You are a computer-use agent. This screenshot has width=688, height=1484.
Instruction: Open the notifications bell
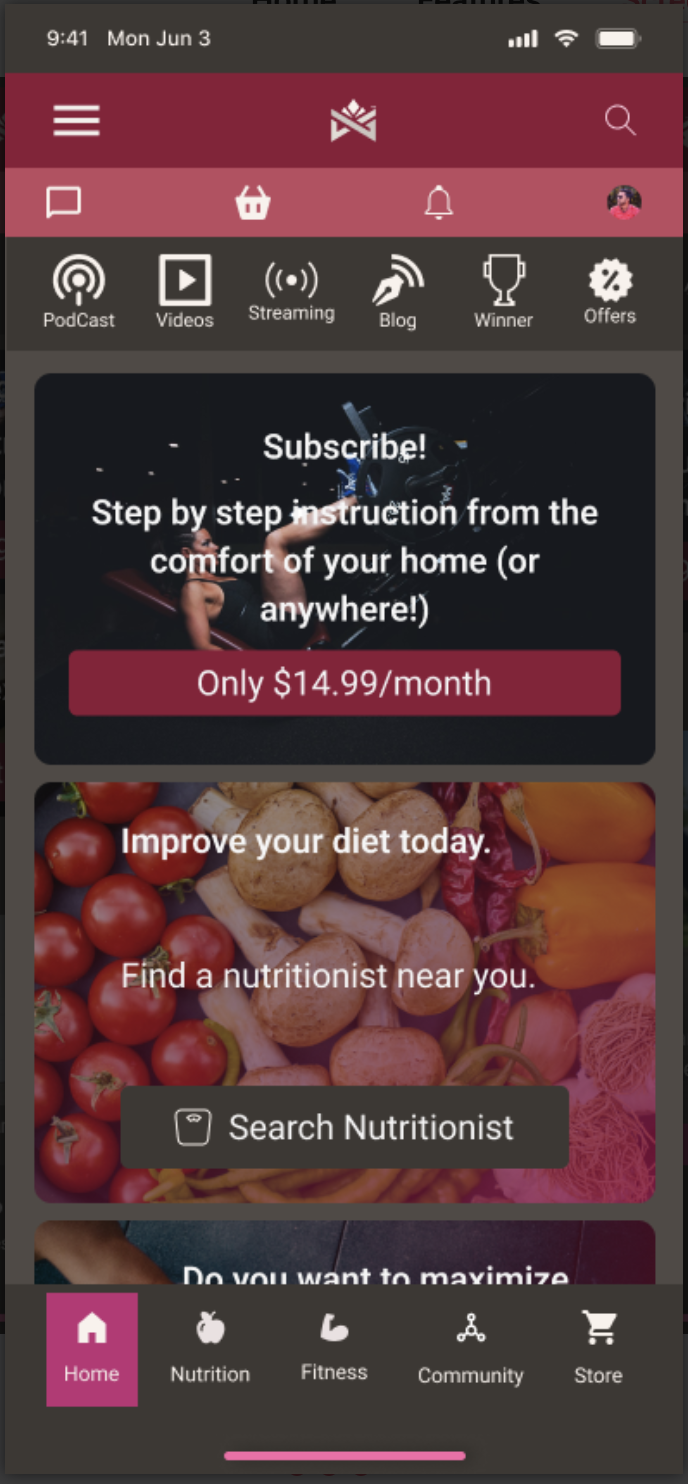[439, 203]
